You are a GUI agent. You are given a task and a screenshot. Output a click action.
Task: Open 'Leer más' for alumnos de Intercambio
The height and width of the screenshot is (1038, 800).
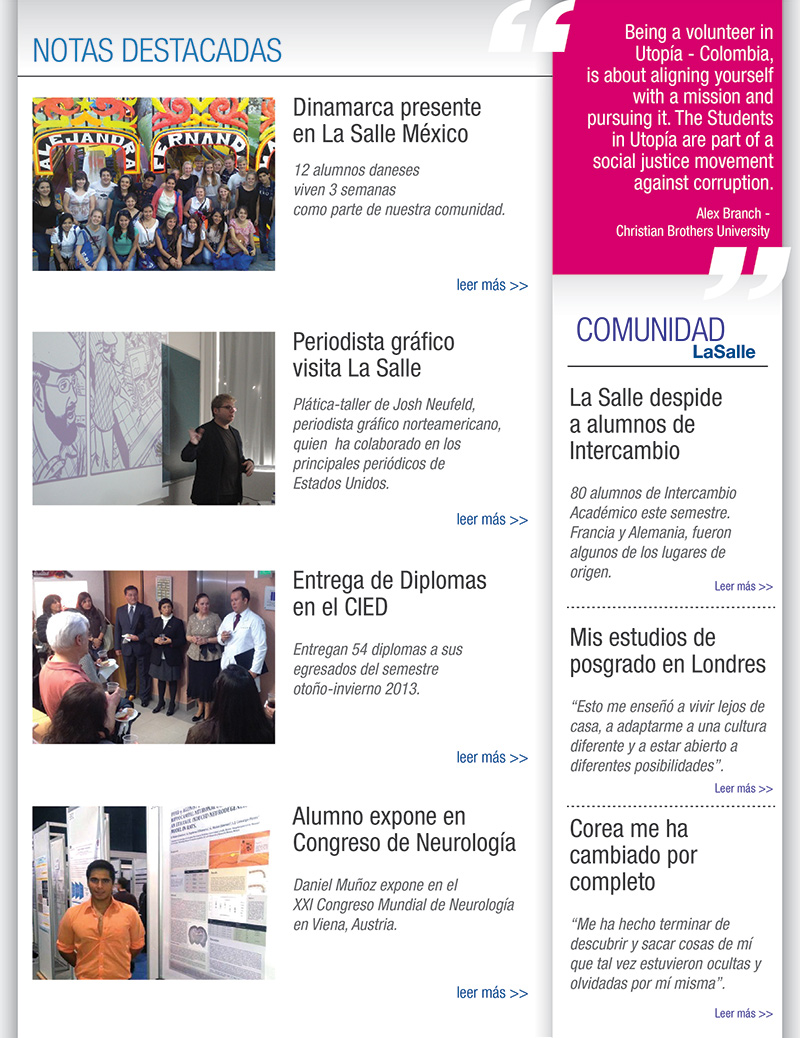(x=743, y=586)
